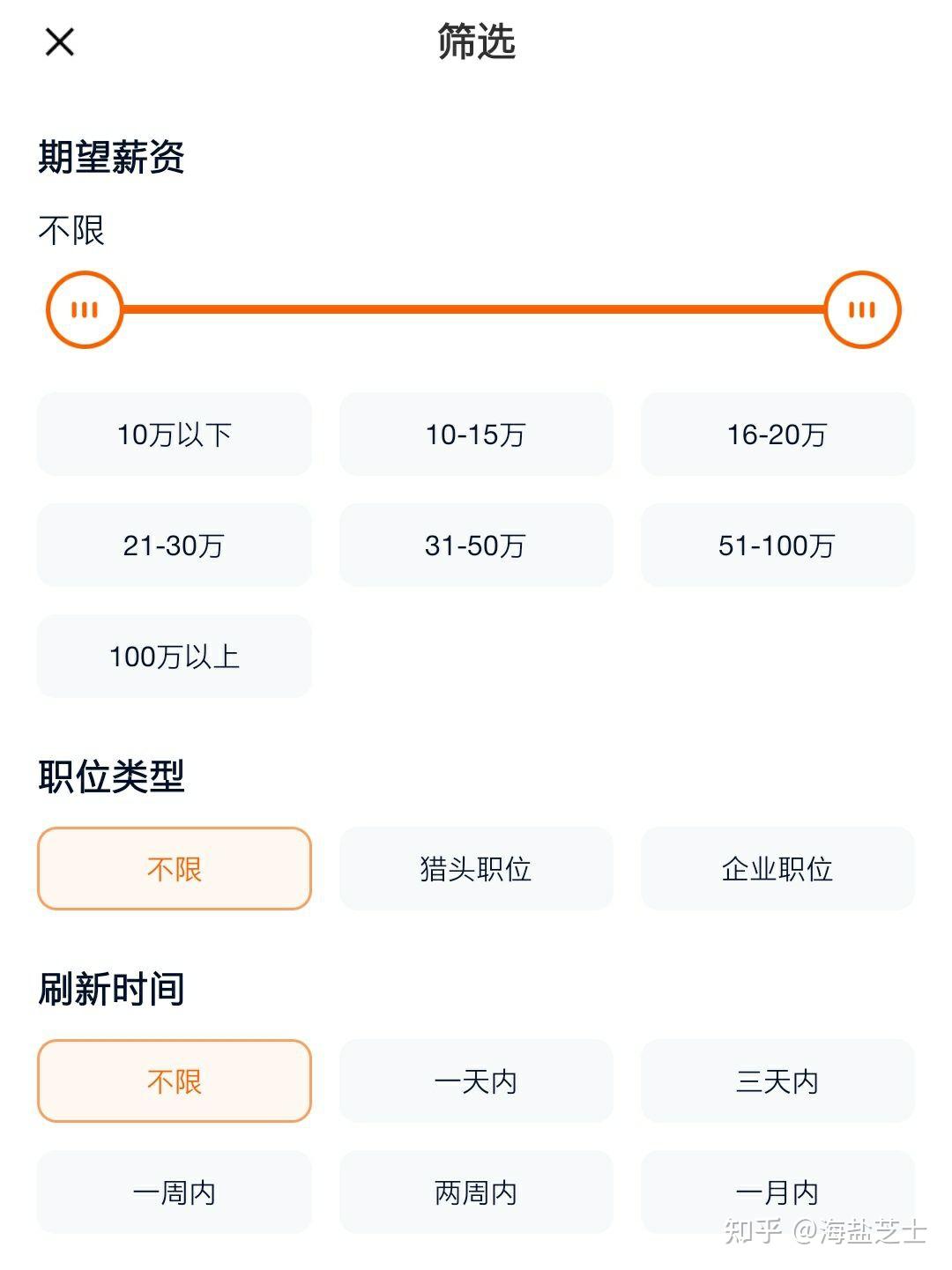
Task: Filter by 猎头职位
Action: coord(476,868)
